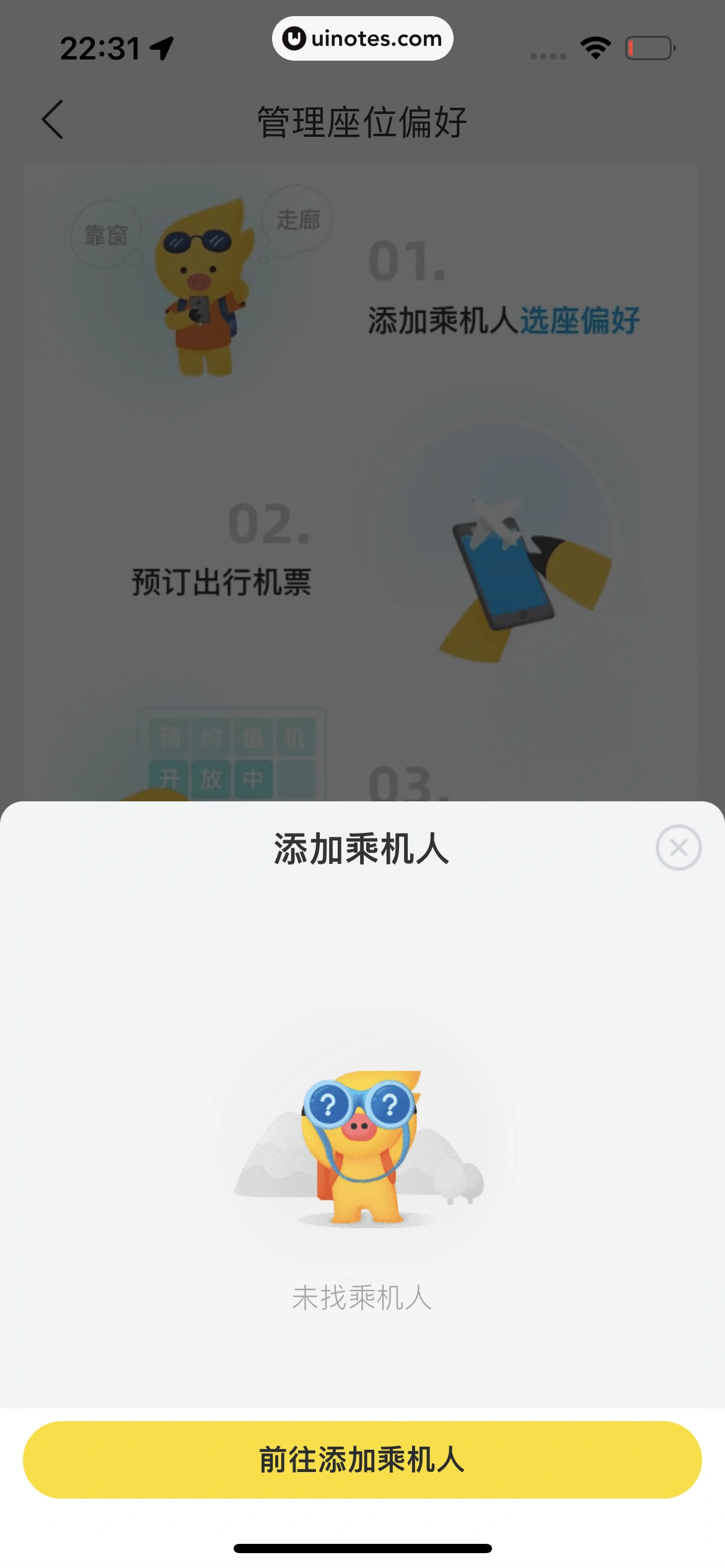Tap the 前往添加乘机人 button
The height and width of the screenshot is (1568, 725).
pyautogui.click(x=362, y=1460)
